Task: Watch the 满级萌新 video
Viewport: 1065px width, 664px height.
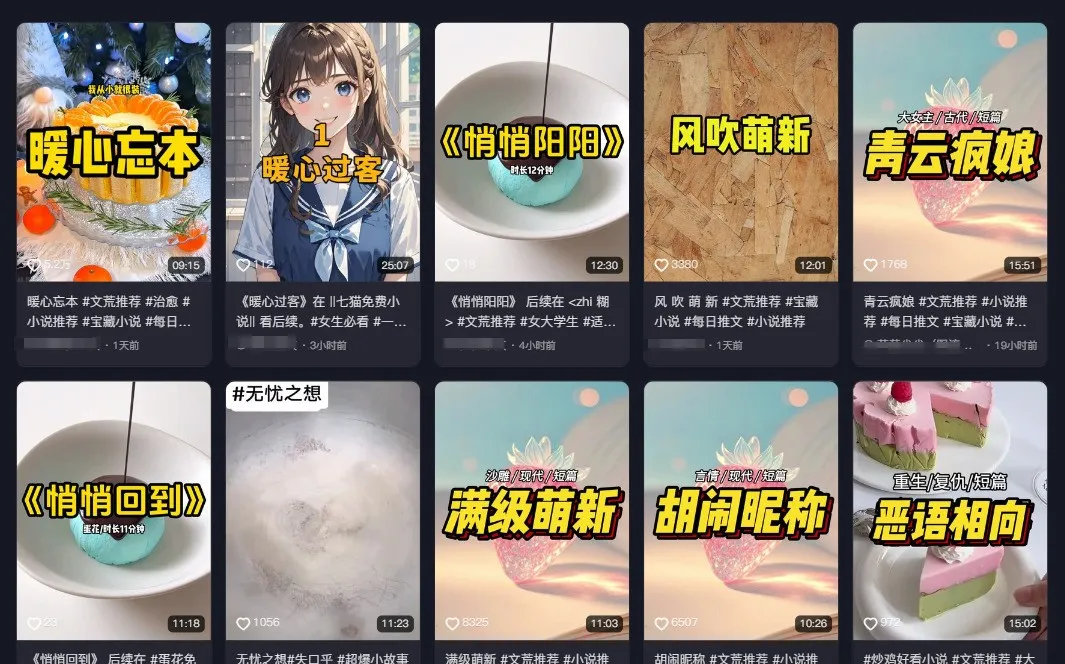Action: coord(532,510)
